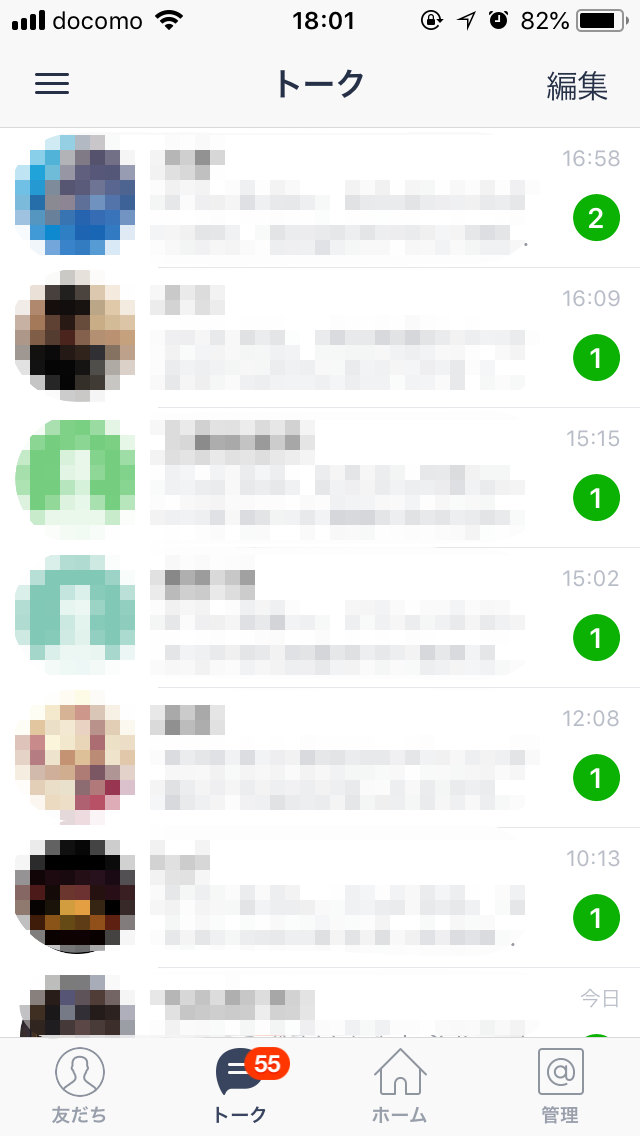Open the 12:08 chat thread
This screenshot has height=1136, width=640.
point(320,758)
